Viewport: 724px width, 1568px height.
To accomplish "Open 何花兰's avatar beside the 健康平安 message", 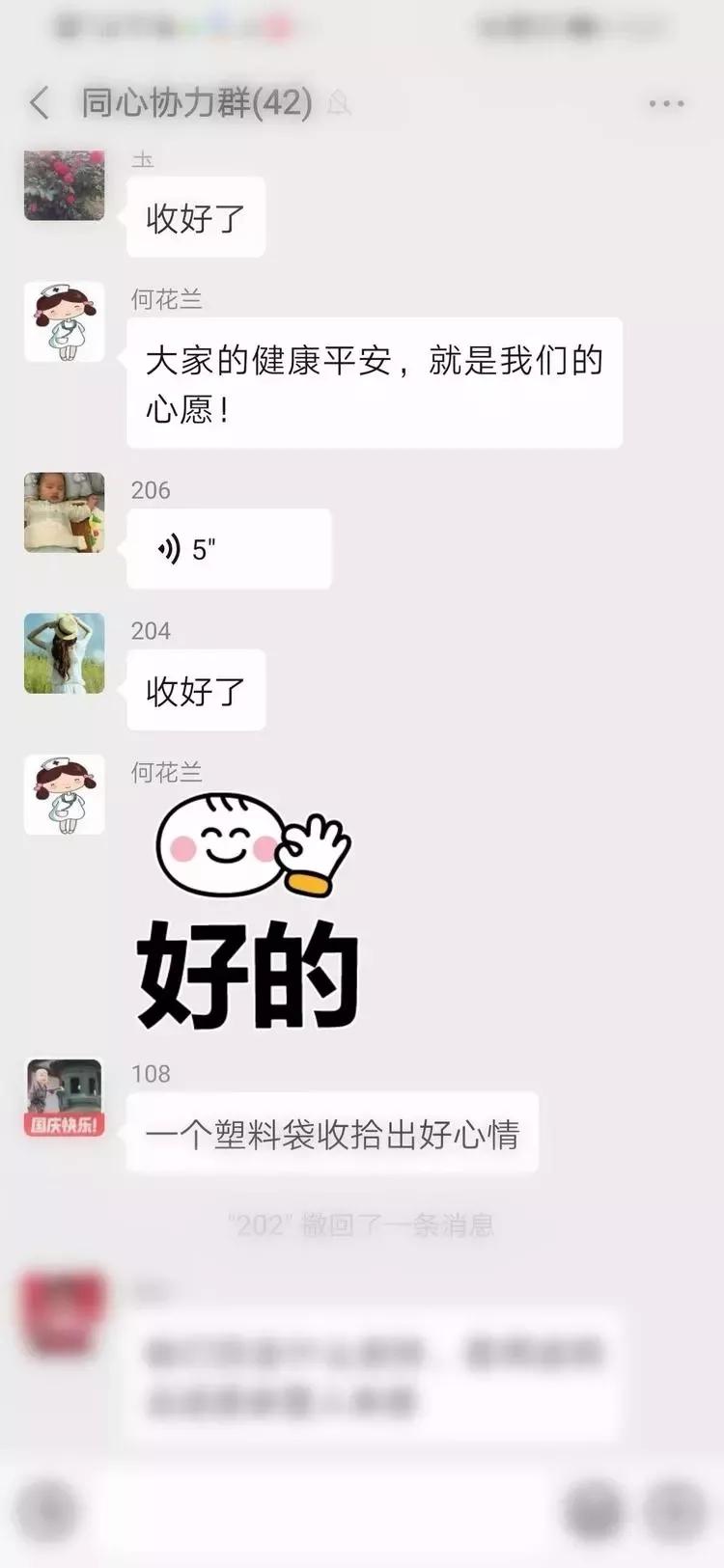I will pos(65,322).
